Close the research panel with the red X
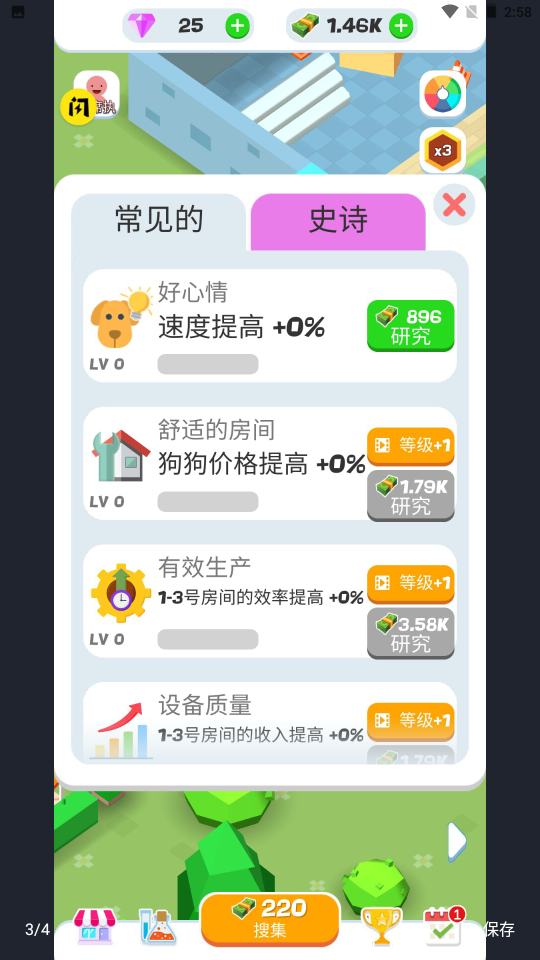 [454, 205]
